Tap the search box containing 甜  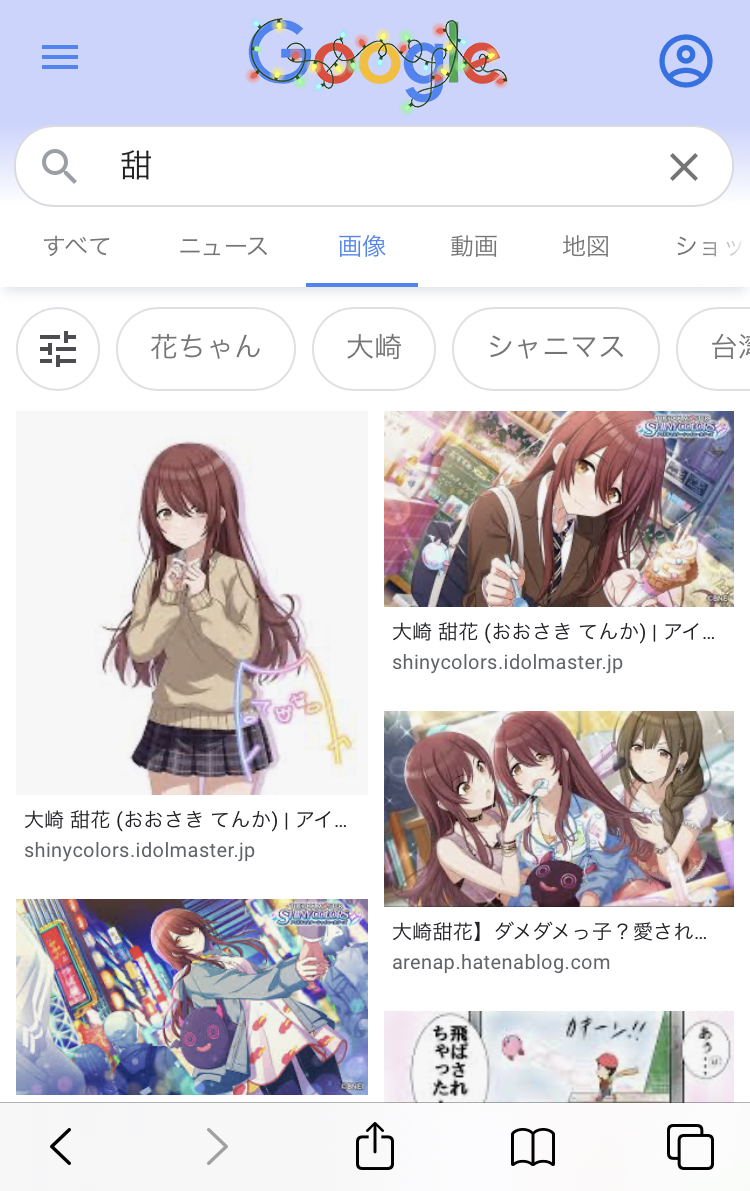pyautogui.click(x=380, y=166)
